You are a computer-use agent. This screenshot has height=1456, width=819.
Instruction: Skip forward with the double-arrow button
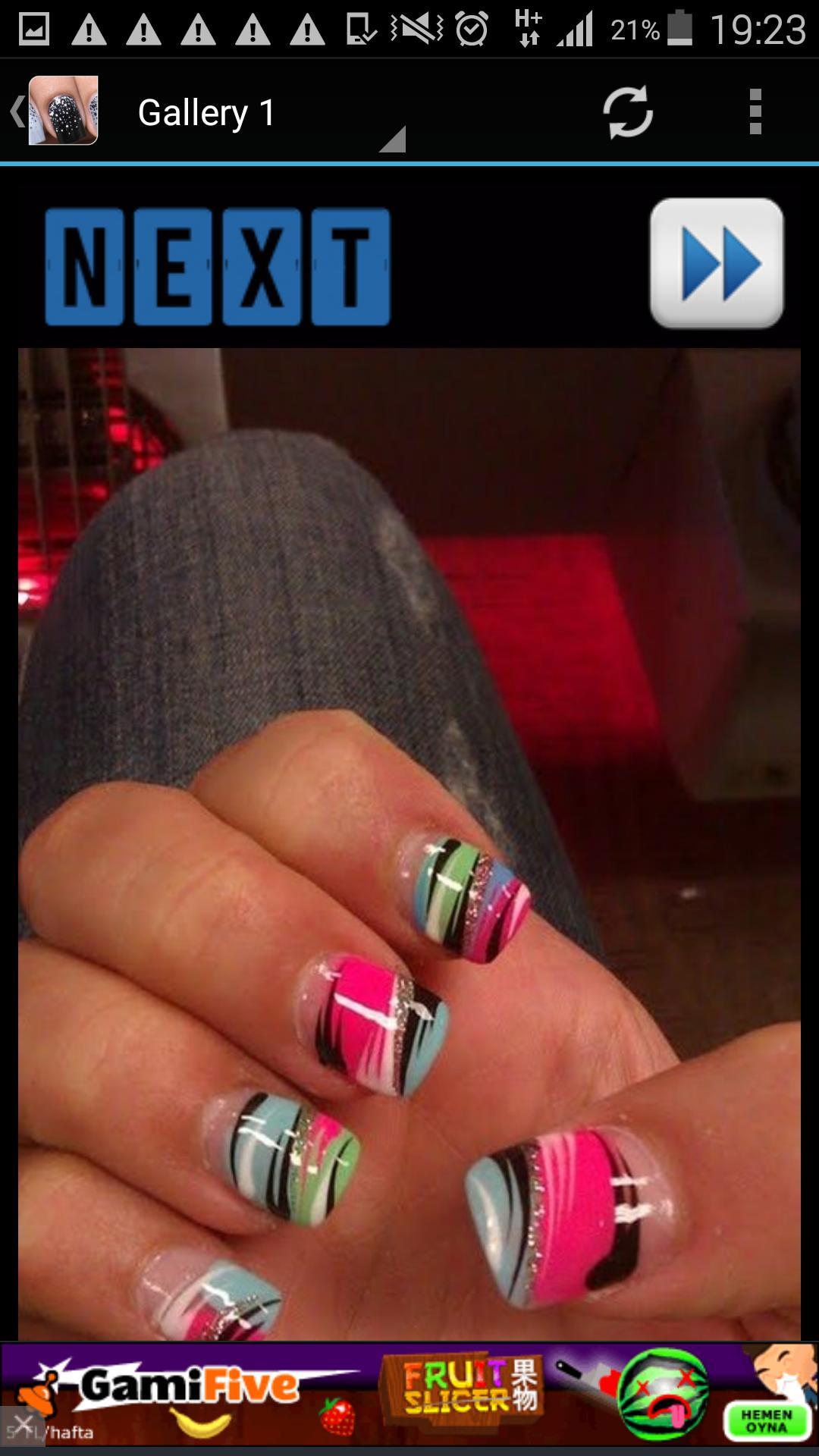[717, 263]
